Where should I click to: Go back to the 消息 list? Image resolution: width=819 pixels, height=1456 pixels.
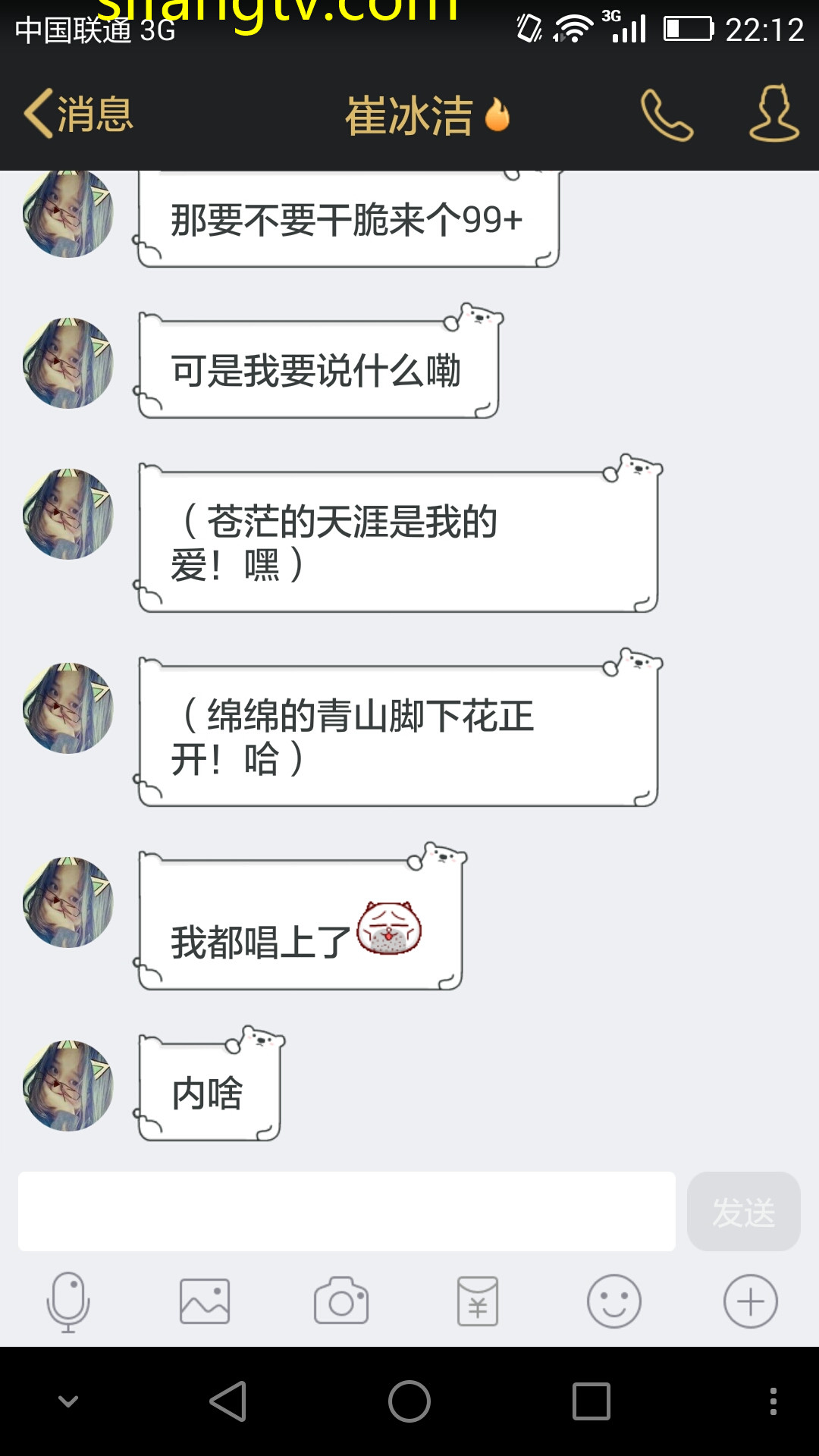(79, 115)
